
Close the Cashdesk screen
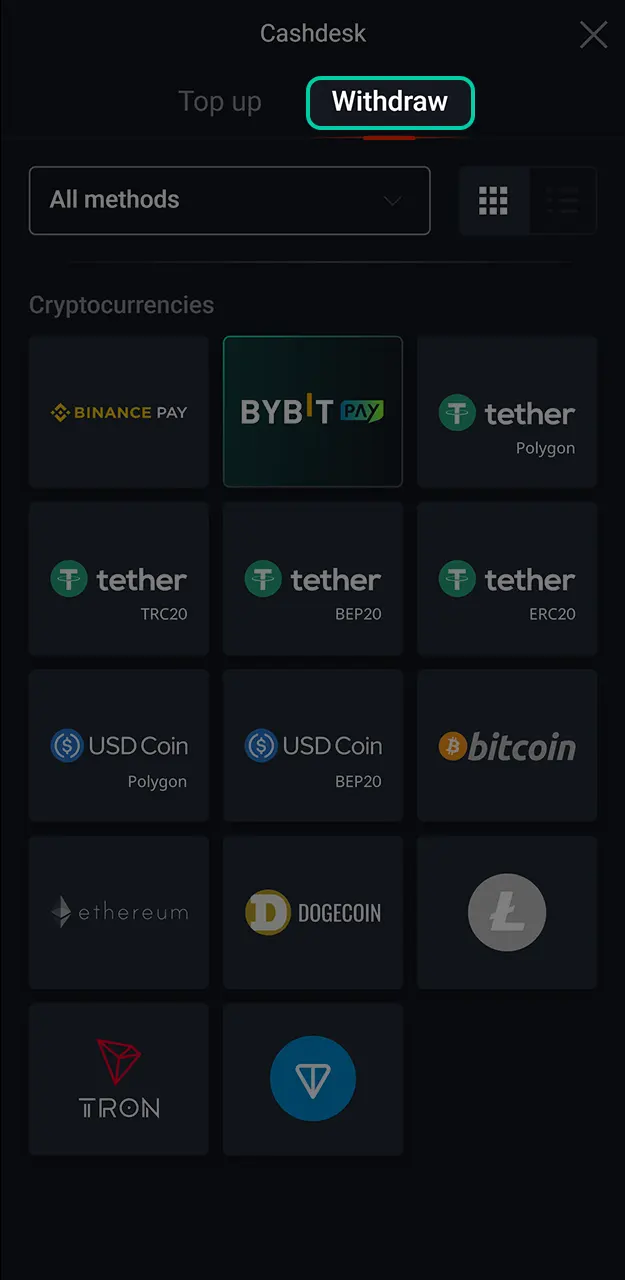593,35
